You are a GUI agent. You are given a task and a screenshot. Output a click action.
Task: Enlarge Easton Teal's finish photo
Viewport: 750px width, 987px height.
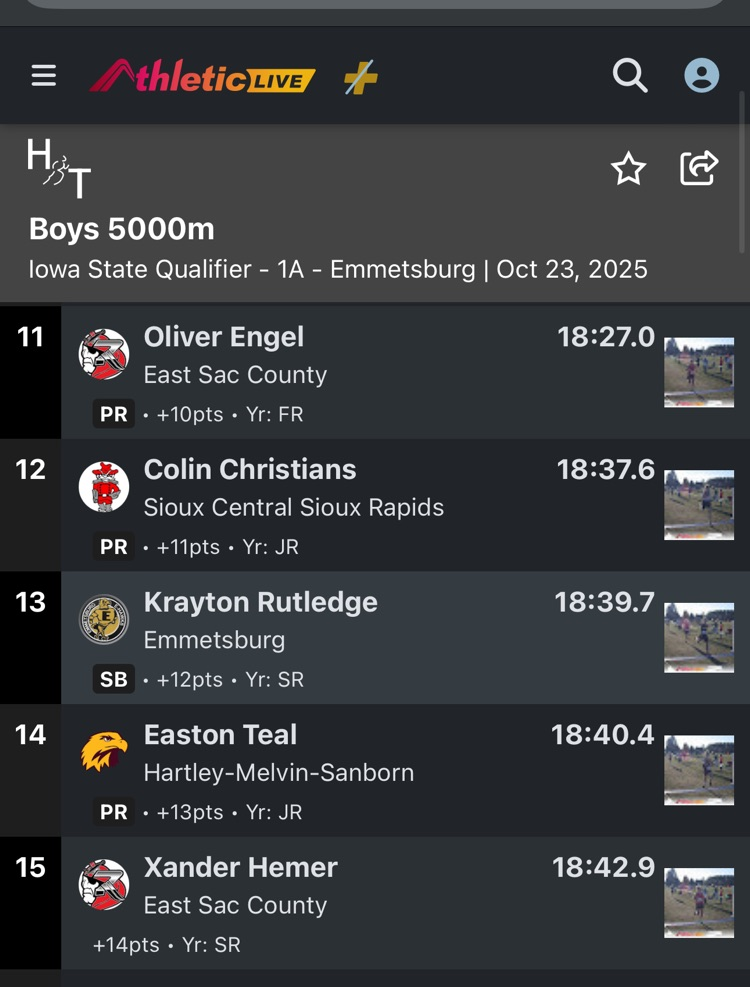[699, 770]
